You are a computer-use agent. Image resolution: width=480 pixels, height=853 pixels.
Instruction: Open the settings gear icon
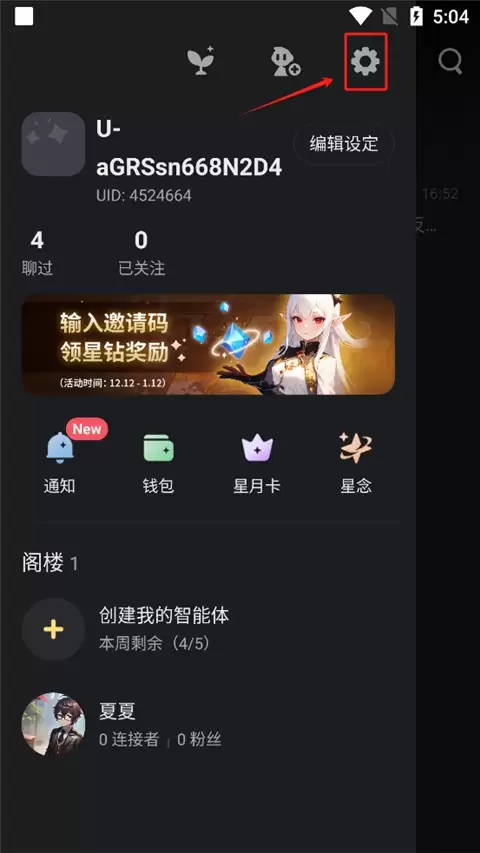pyautogui.click(x=365, y=61)
